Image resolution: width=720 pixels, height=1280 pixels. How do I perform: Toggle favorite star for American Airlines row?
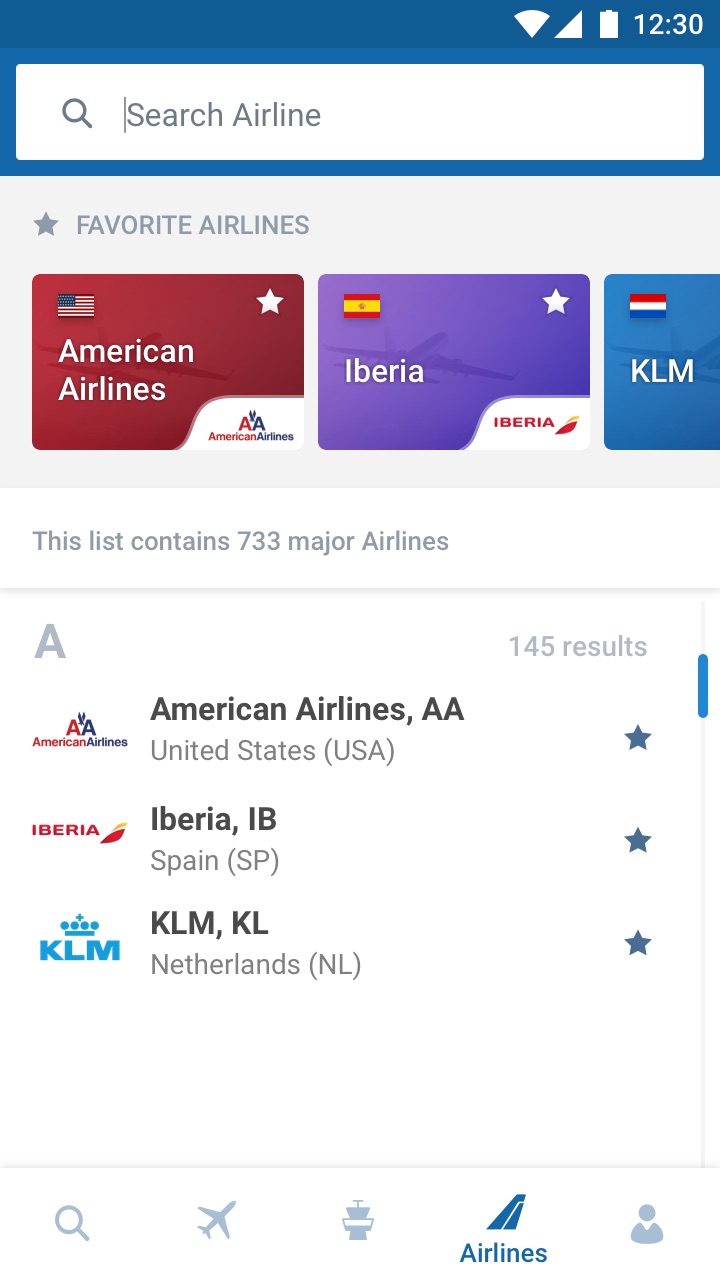(x=638, y=738)
